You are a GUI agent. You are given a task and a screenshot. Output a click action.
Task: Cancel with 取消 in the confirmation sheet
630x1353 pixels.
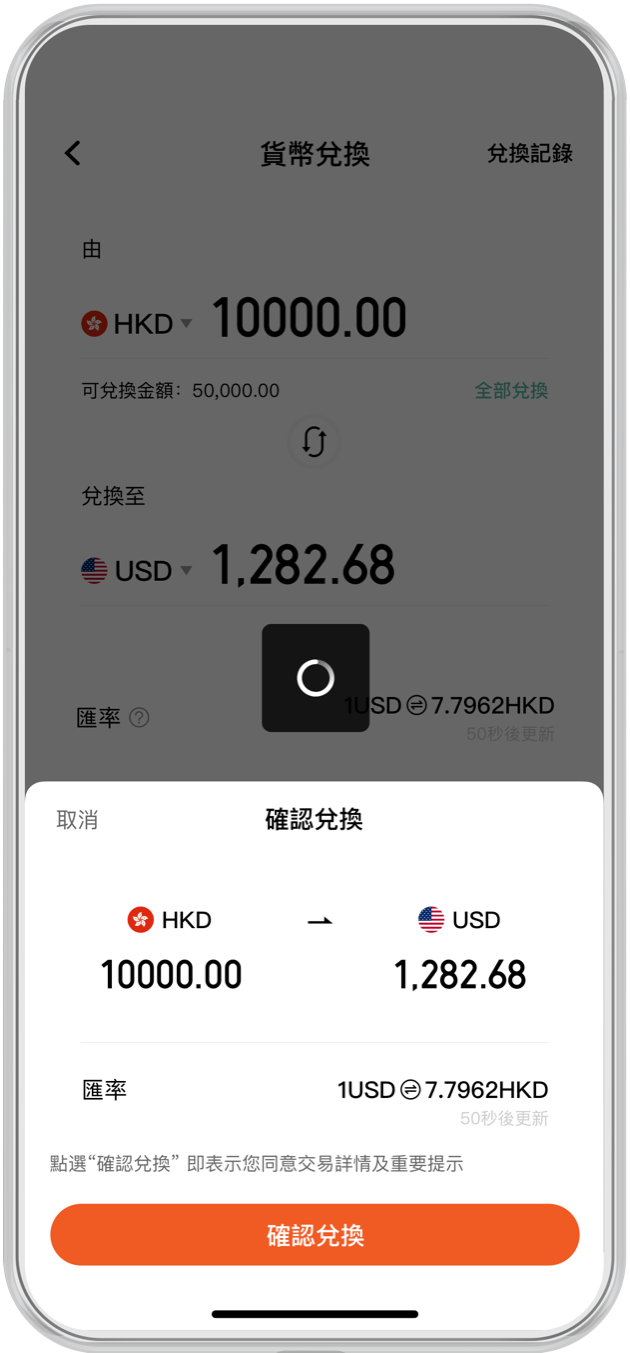(x=77, y=820)
